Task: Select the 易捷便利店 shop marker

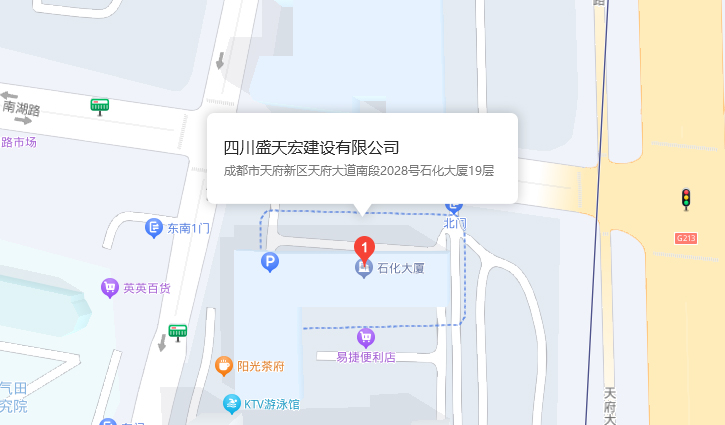Action: (366, 337)
